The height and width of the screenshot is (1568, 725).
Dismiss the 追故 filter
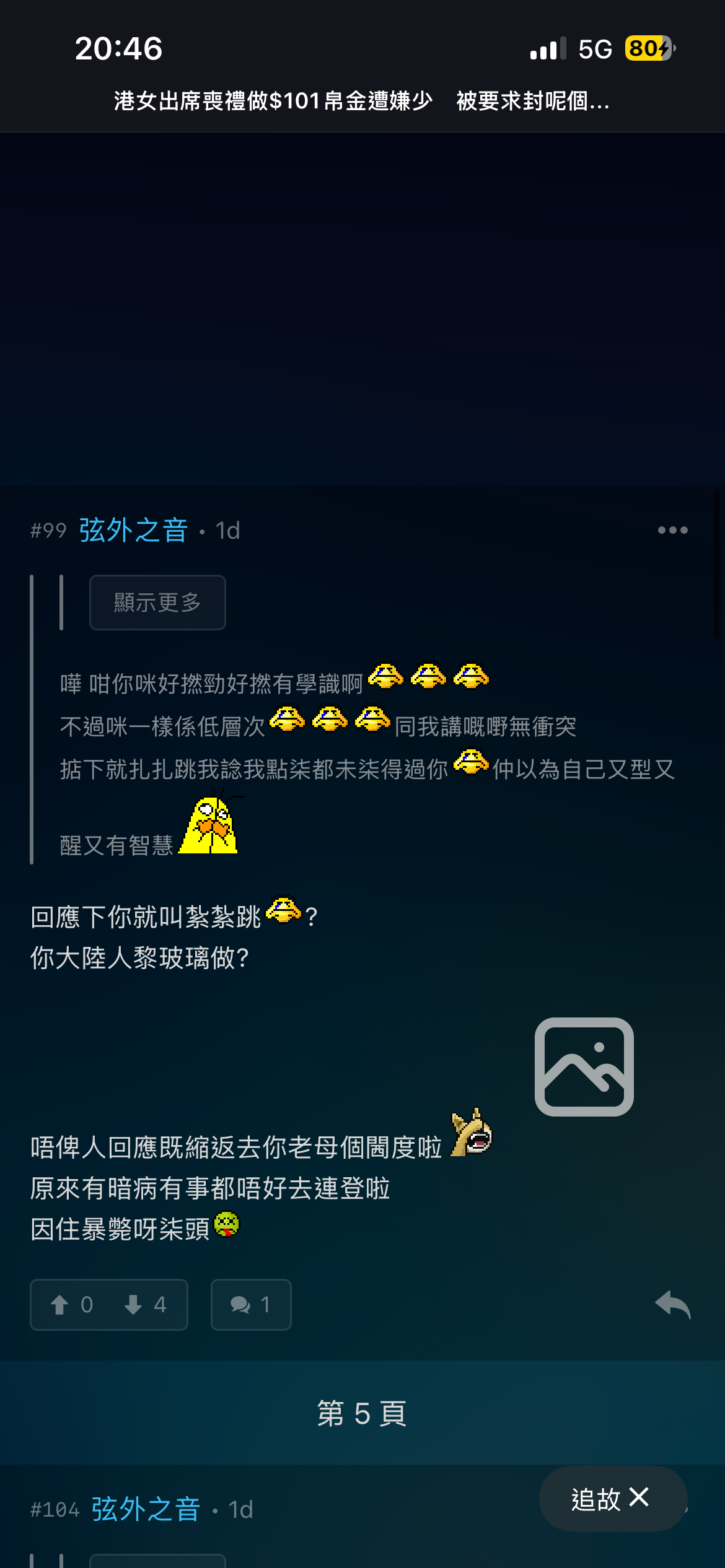pyautogui.click(x=639, y=1498)
